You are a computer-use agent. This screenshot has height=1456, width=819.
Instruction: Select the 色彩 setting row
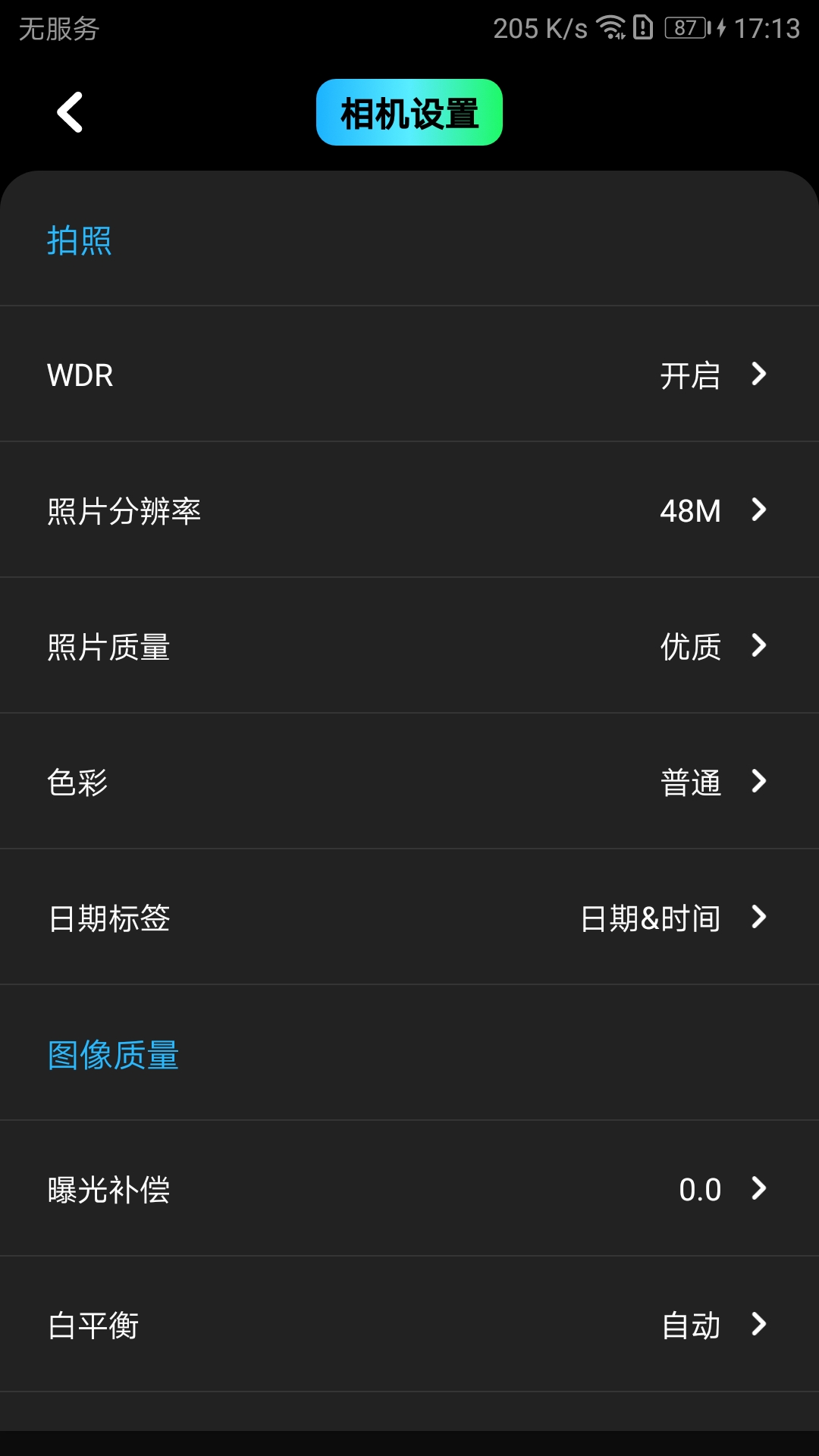(409, 781)
